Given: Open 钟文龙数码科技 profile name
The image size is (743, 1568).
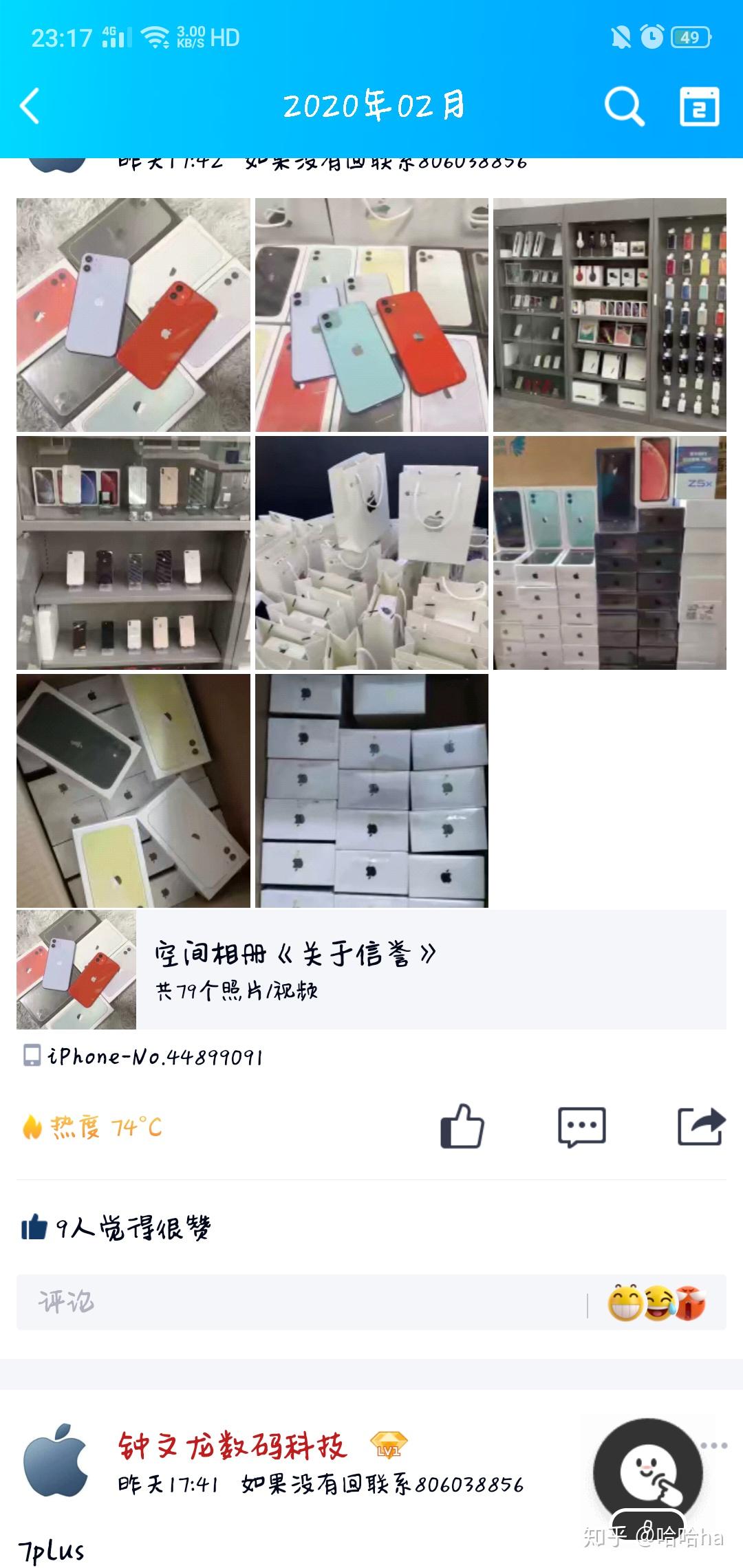Looking at the screenshot, I should (x=233, y=1446).
